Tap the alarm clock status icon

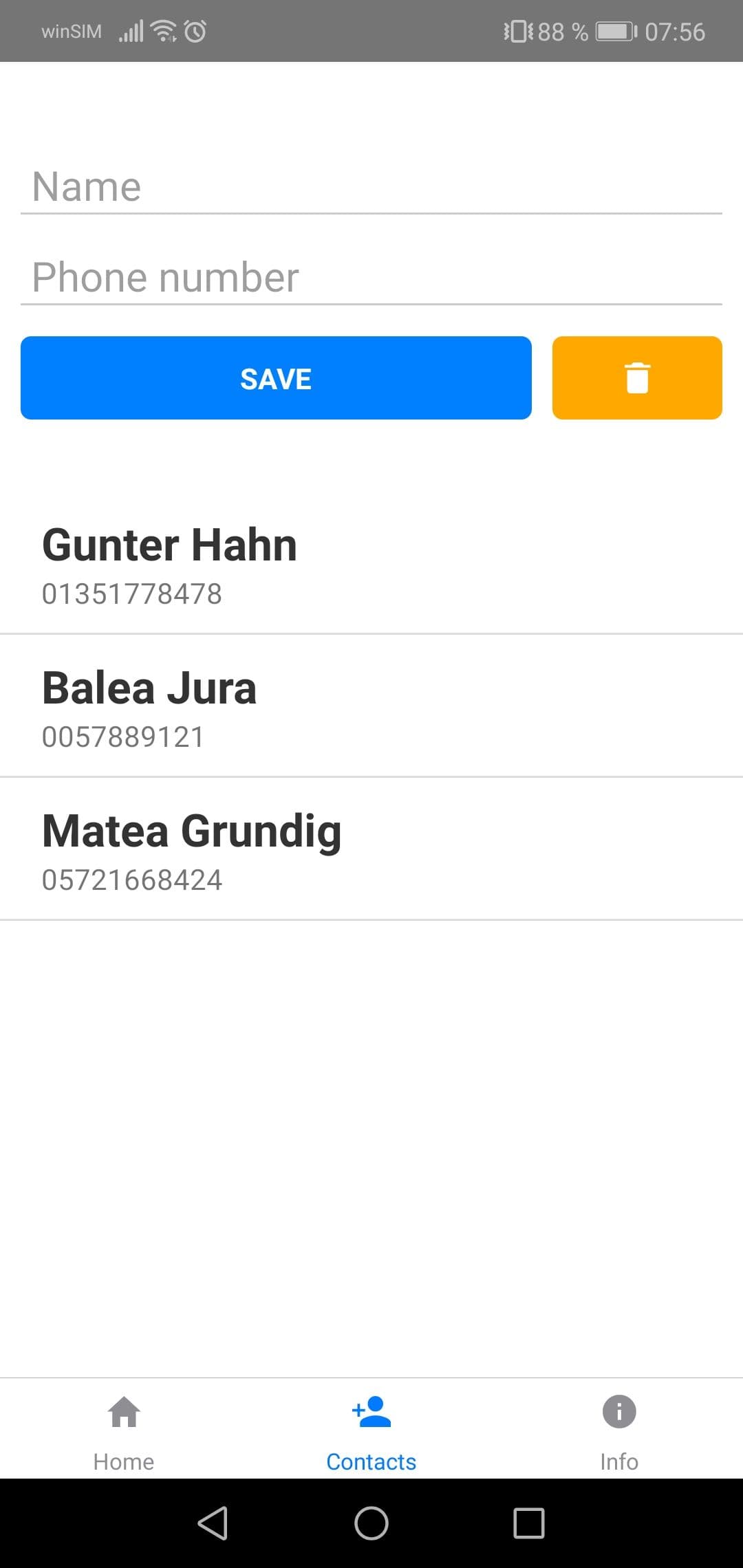point(195,30)
